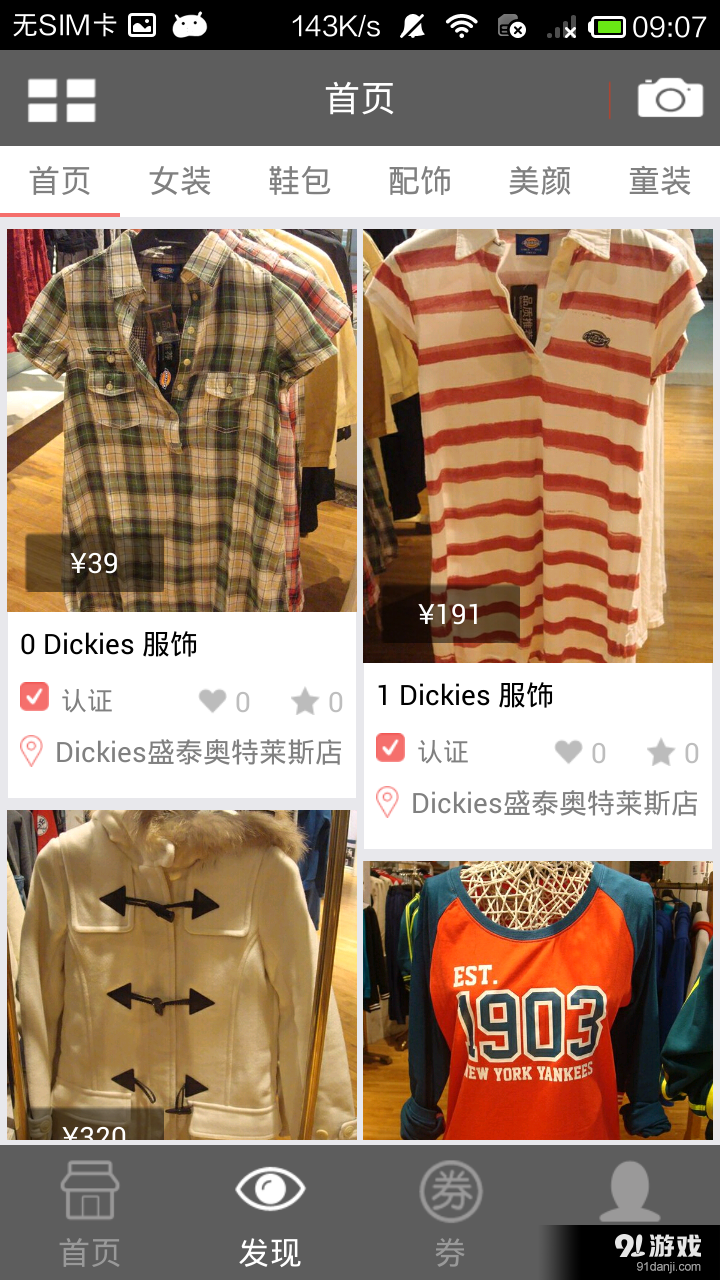Open the camera to take a photo
This screenshot has height=1280, width=720.
(670, 99)
